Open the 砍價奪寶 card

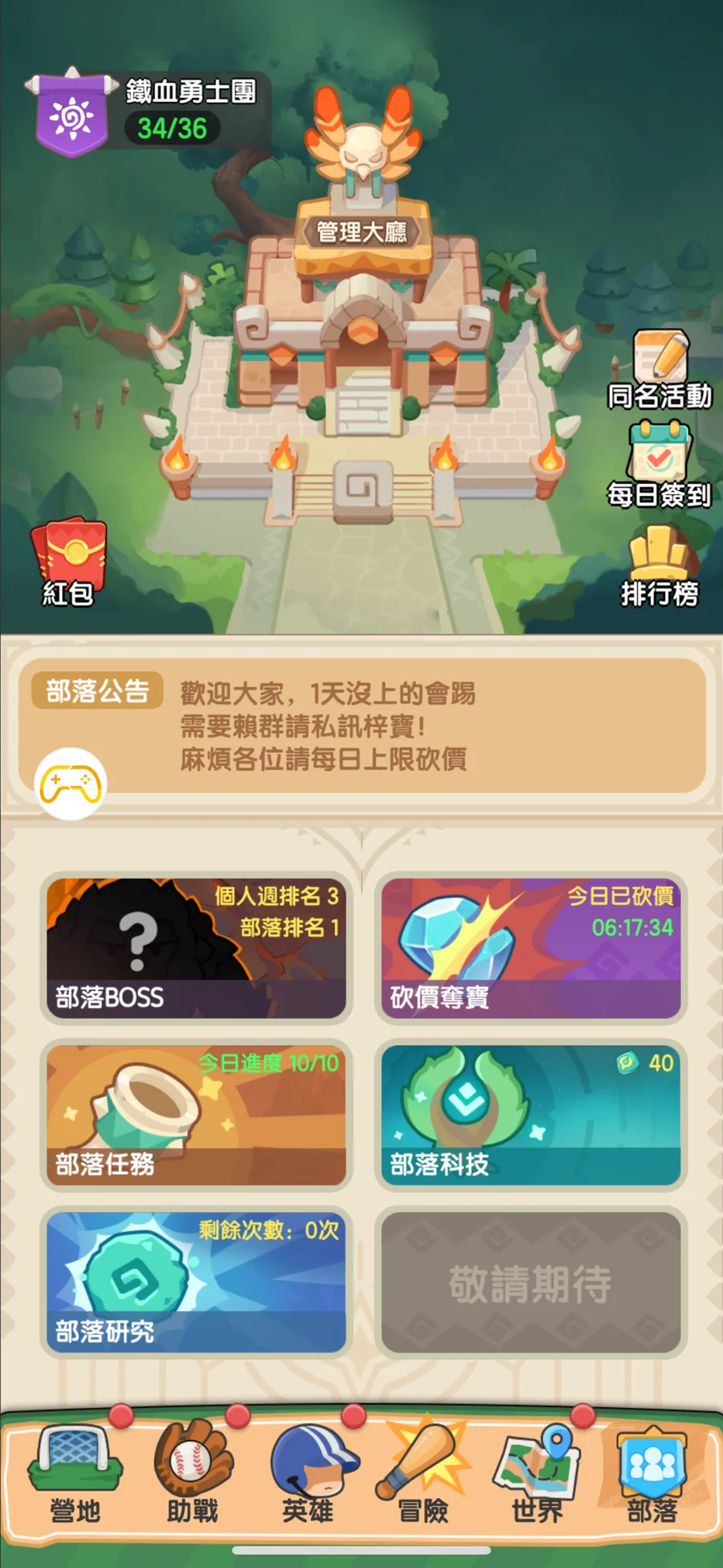pyautogui.click(x=530, y=948)
